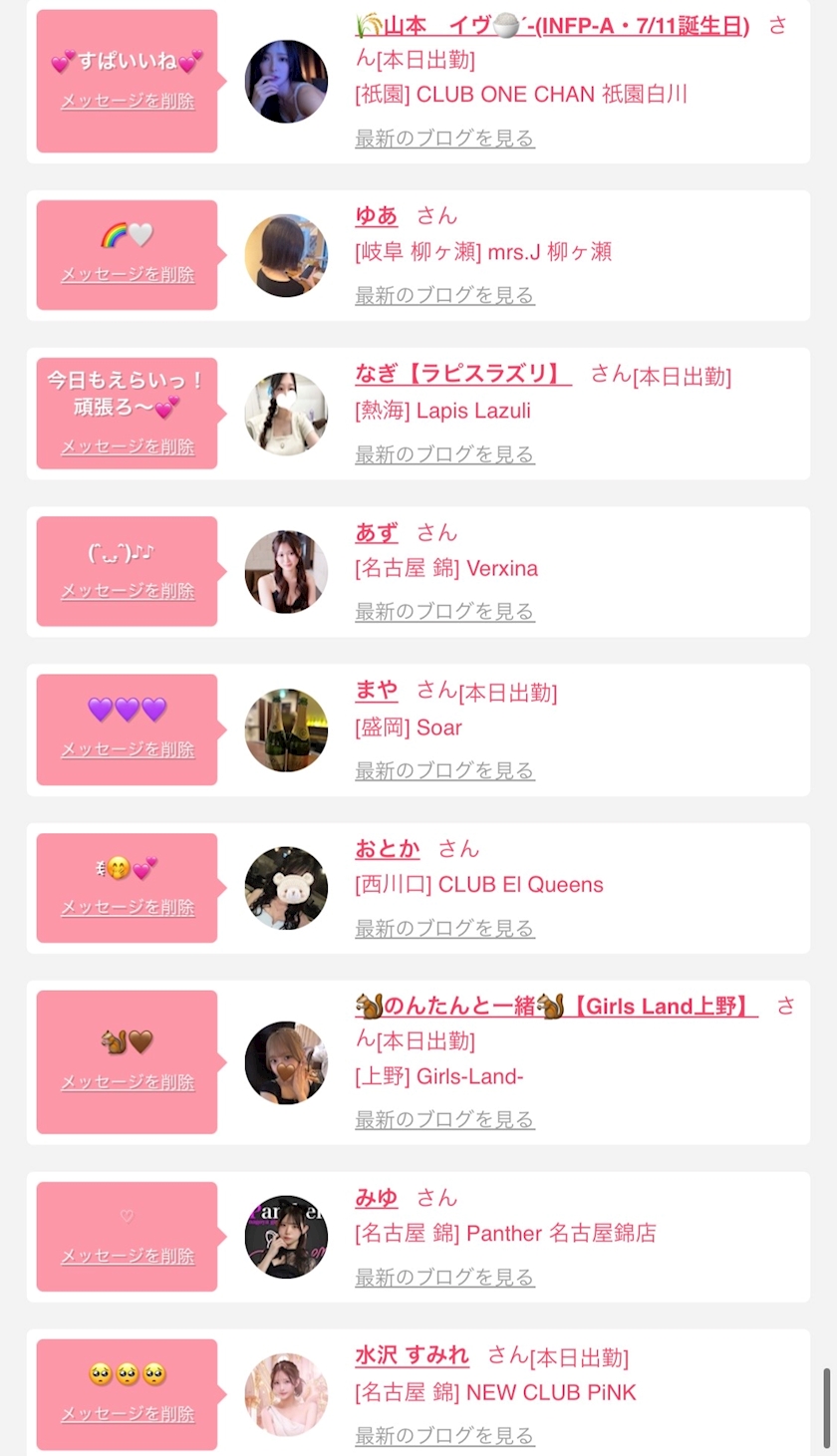Open あず's profile name link

(376, 532)
